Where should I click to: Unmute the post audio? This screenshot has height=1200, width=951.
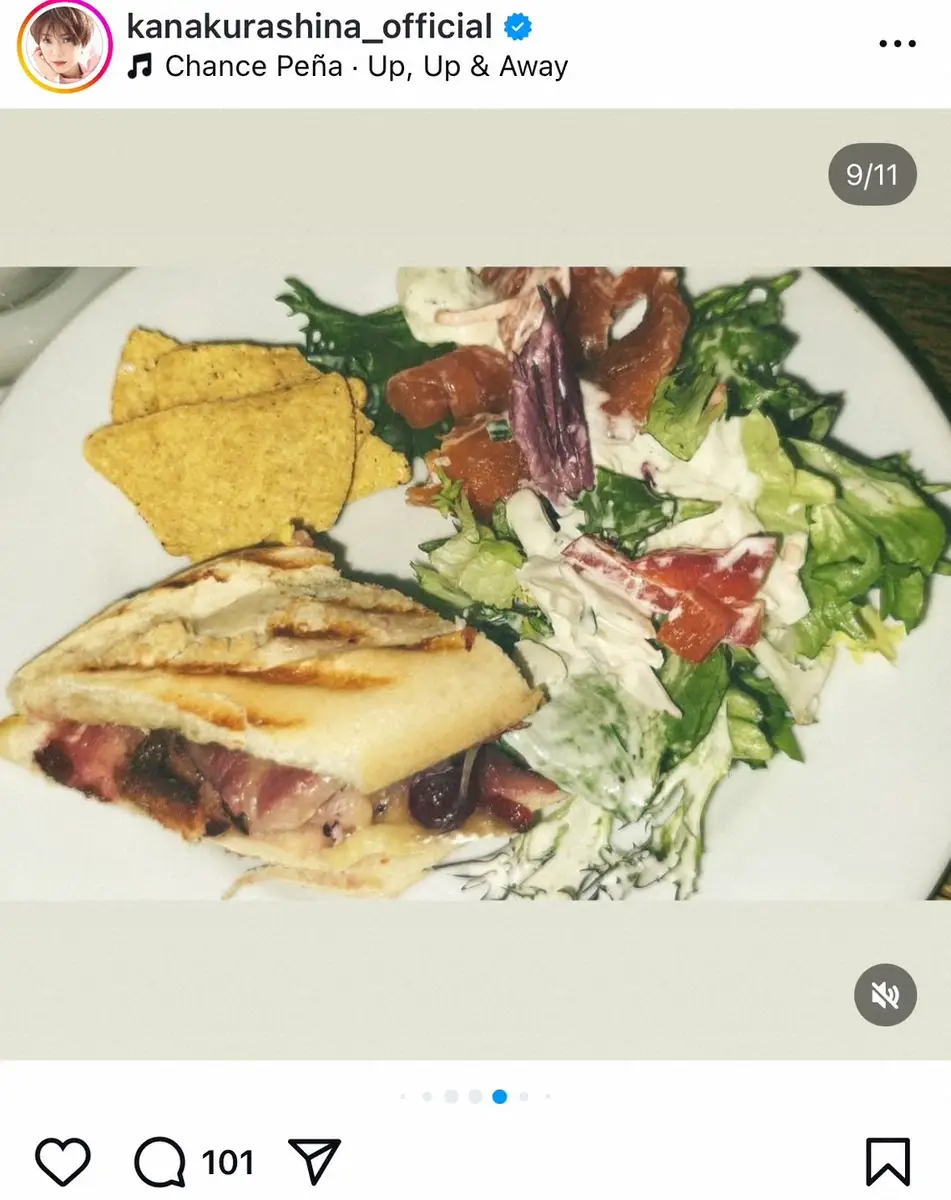[885, 995]
